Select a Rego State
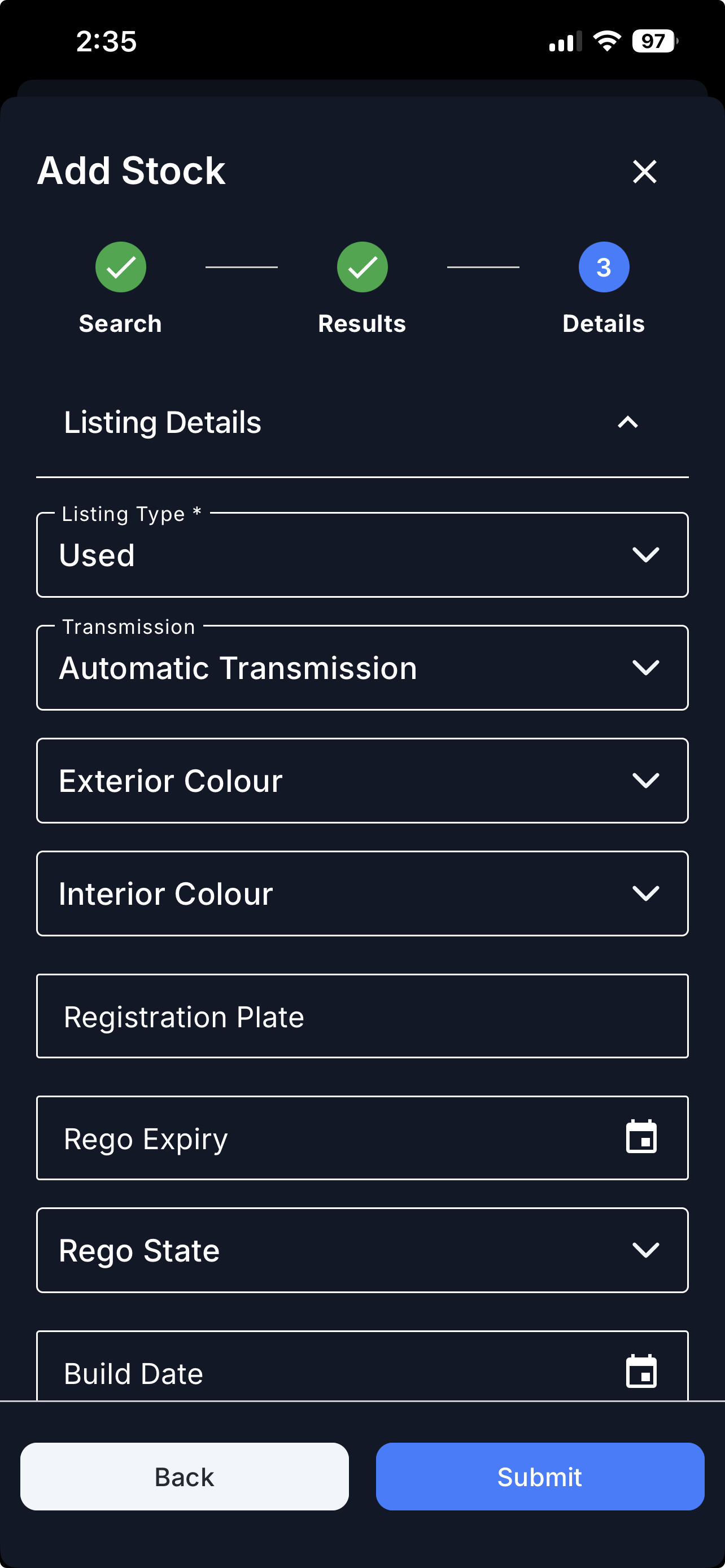Viewport: 725px width, 1568px height. 362,1250
